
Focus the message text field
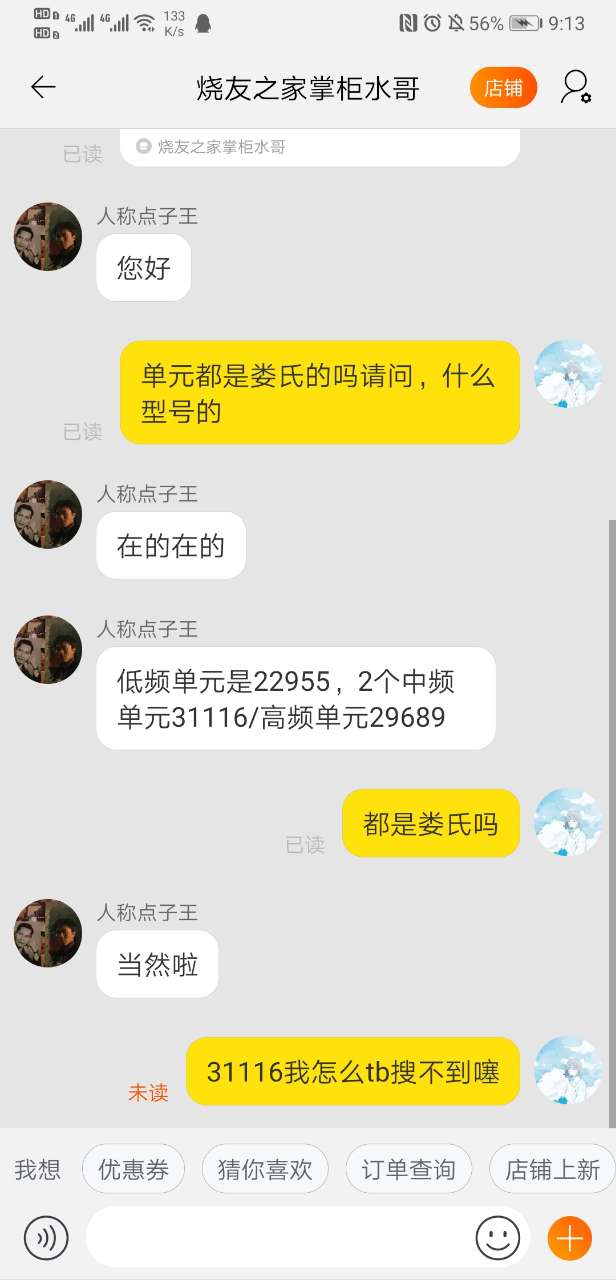click(x=280, y=1239)
